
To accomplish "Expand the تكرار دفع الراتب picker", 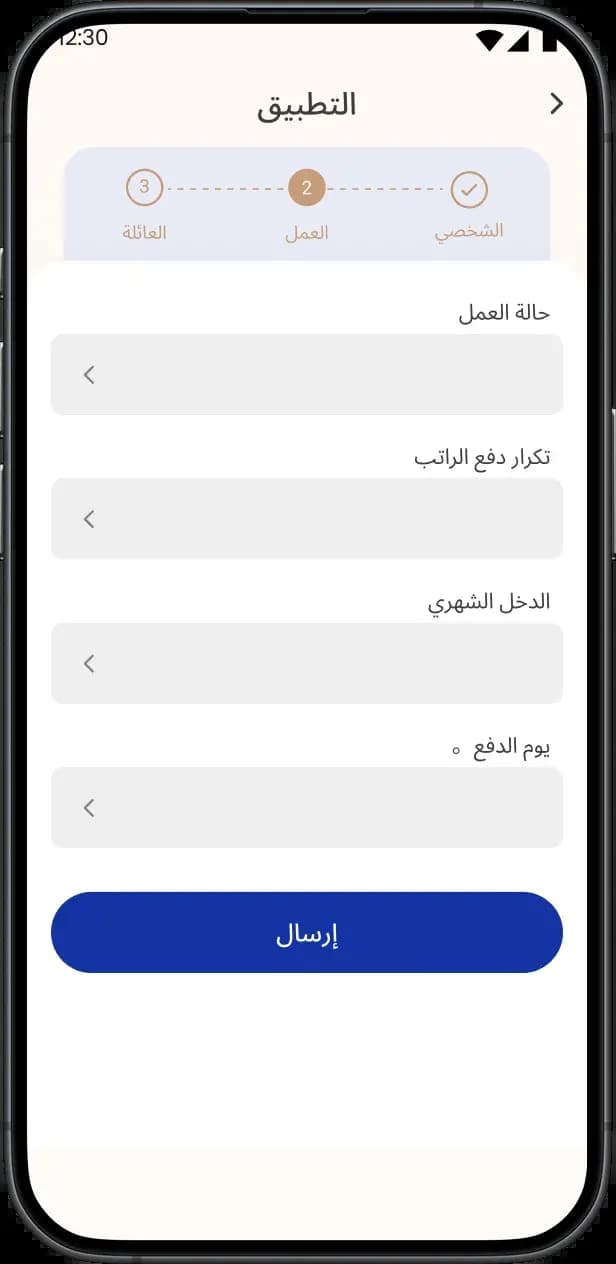I will (307, 518).
